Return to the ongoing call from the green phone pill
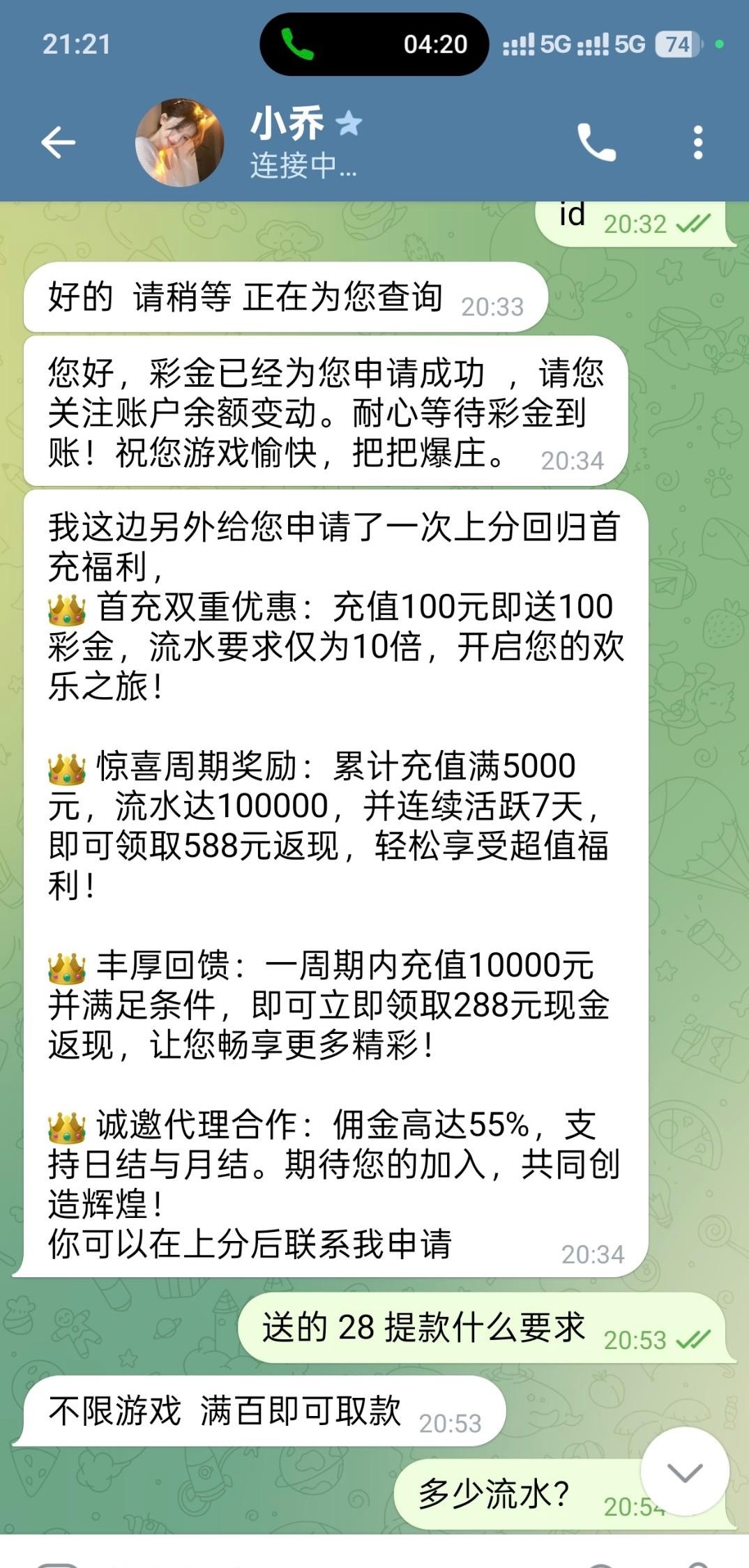 click(x=374, y=44)
